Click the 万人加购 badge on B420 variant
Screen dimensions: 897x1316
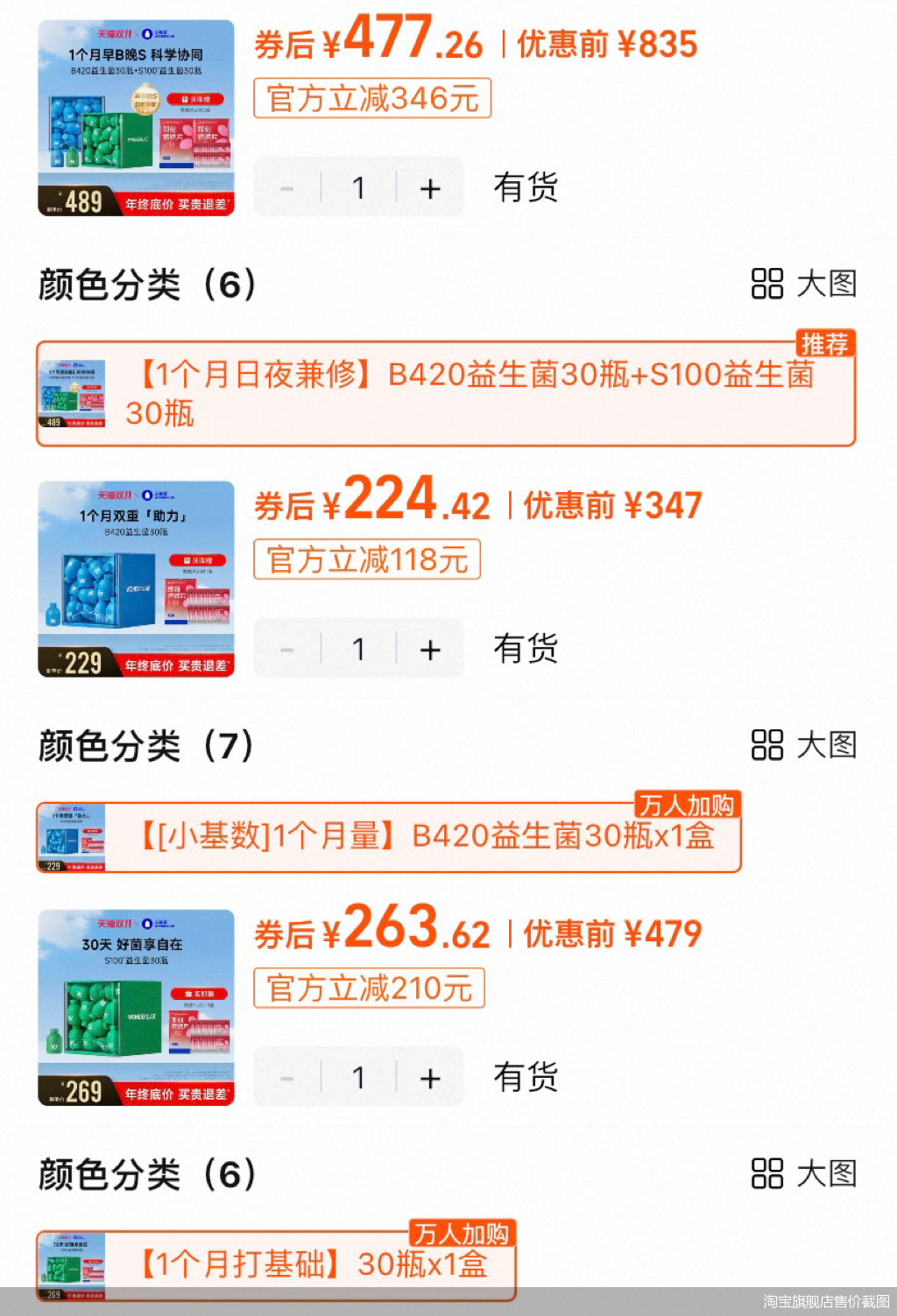tap(687, 804)
